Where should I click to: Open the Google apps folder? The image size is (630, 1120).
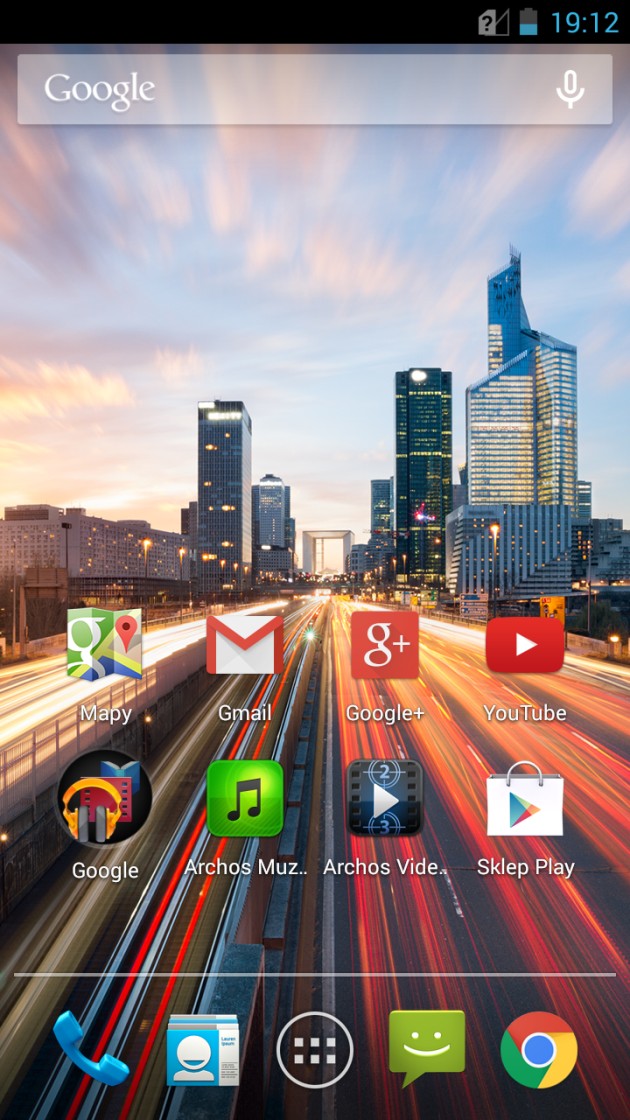(x=105, y=800)
